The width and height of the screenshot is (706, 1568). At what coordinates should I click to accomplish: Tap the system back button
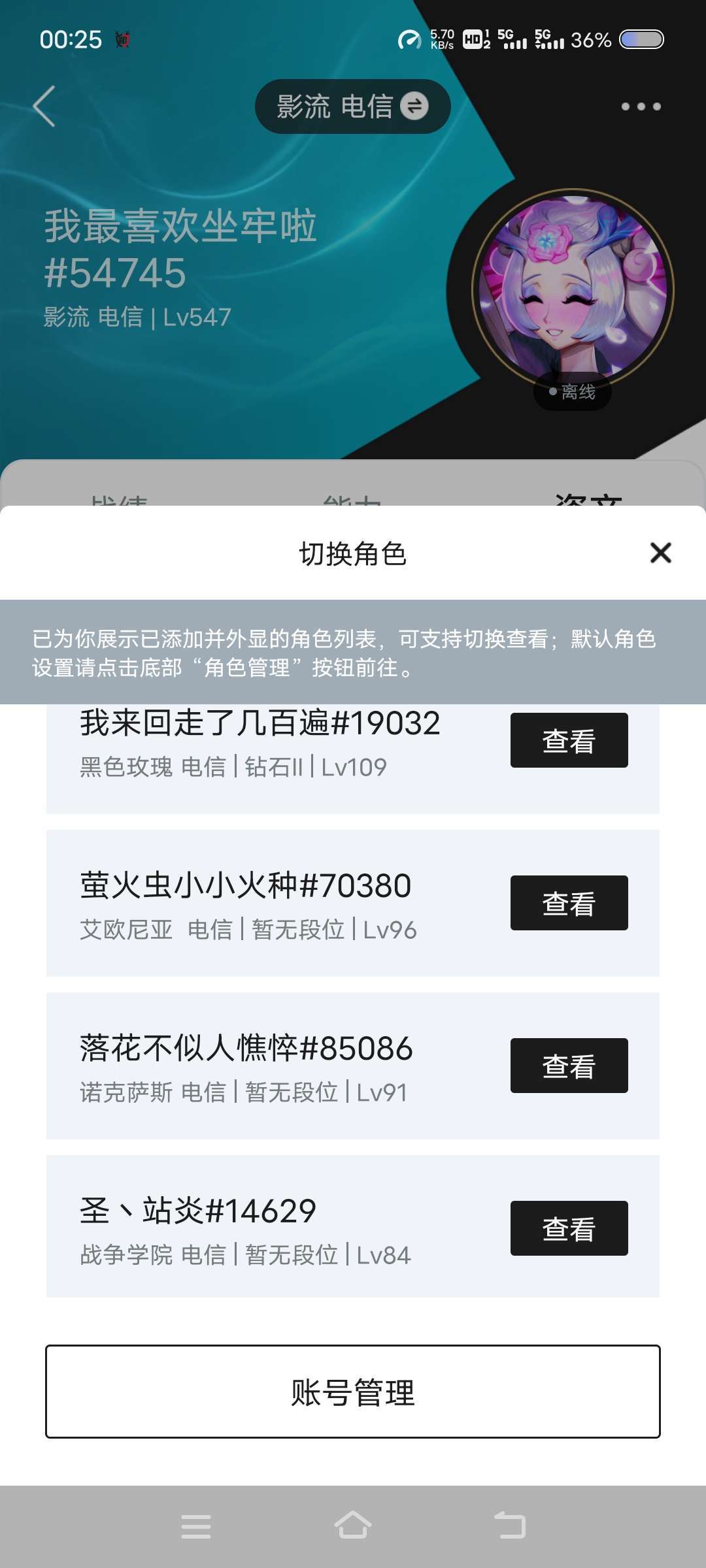click(510, 1526)
